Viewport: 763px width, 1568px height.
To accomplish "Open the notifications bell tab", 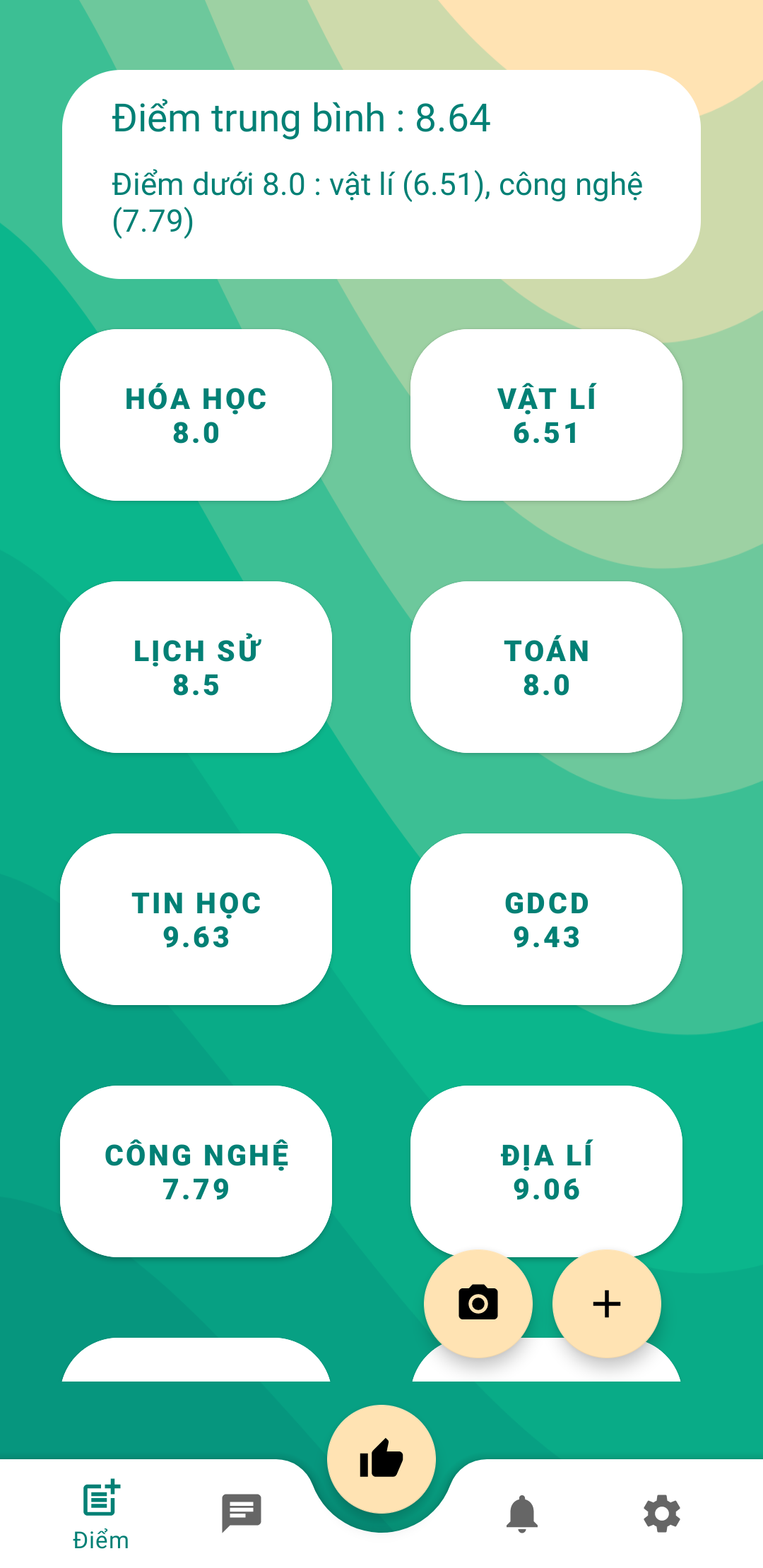I will click(x=522, y=1513).
